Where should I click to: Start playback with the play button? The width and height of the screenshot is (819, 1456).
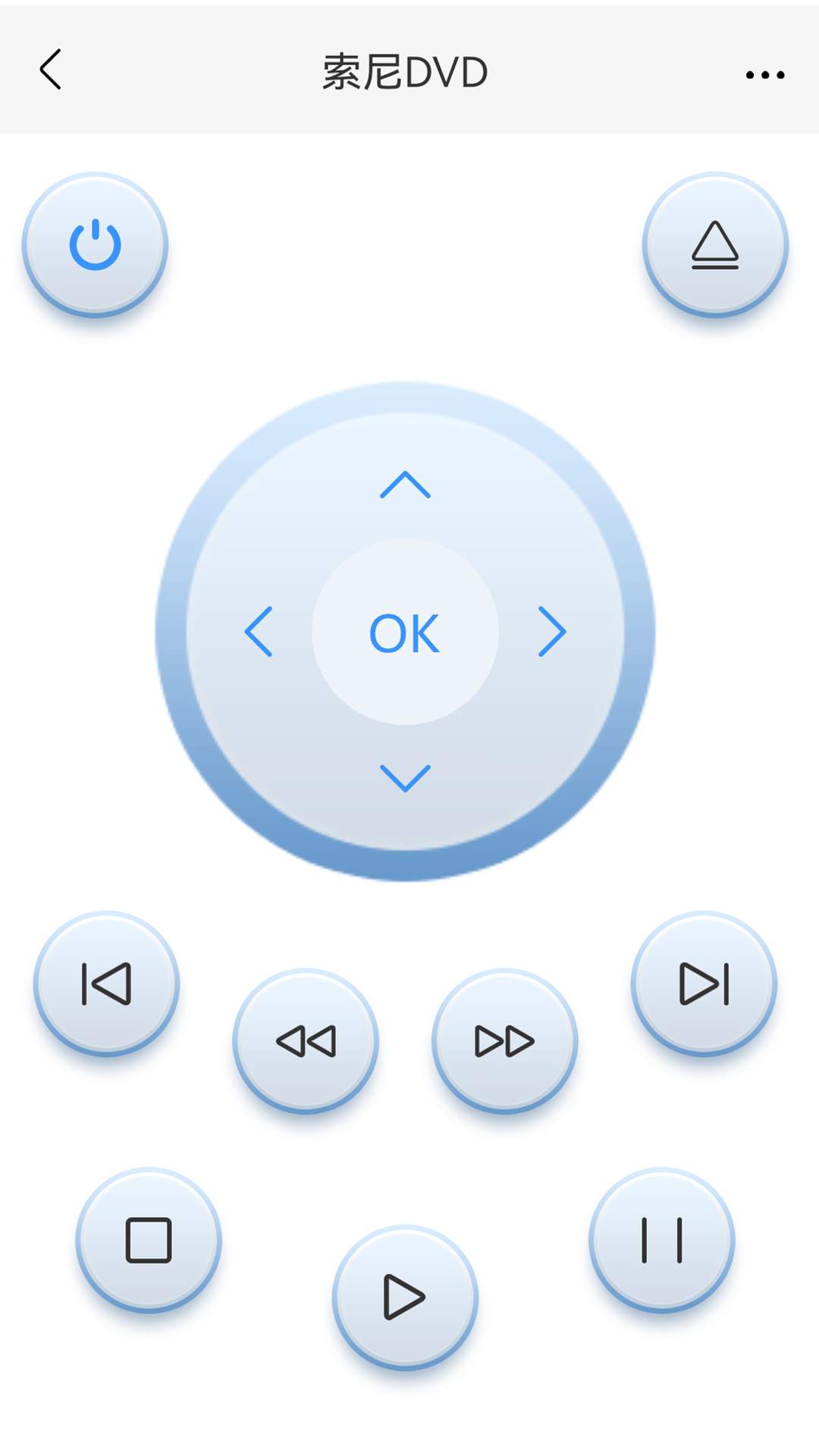[x=405, y=1298]
